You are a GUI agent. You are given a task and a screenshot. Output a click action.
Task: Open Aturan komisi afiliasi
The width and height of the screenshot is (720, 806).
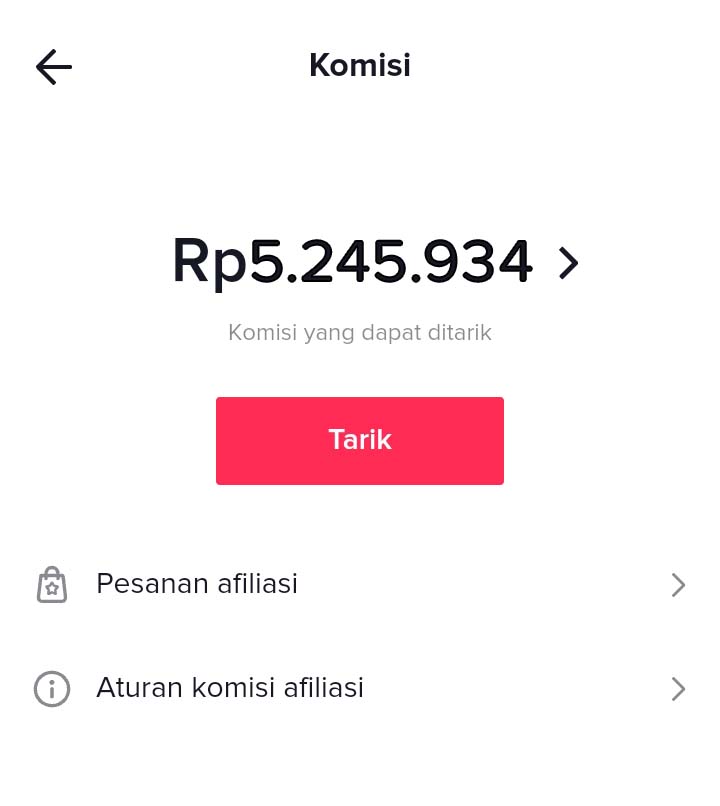[360, 688]
